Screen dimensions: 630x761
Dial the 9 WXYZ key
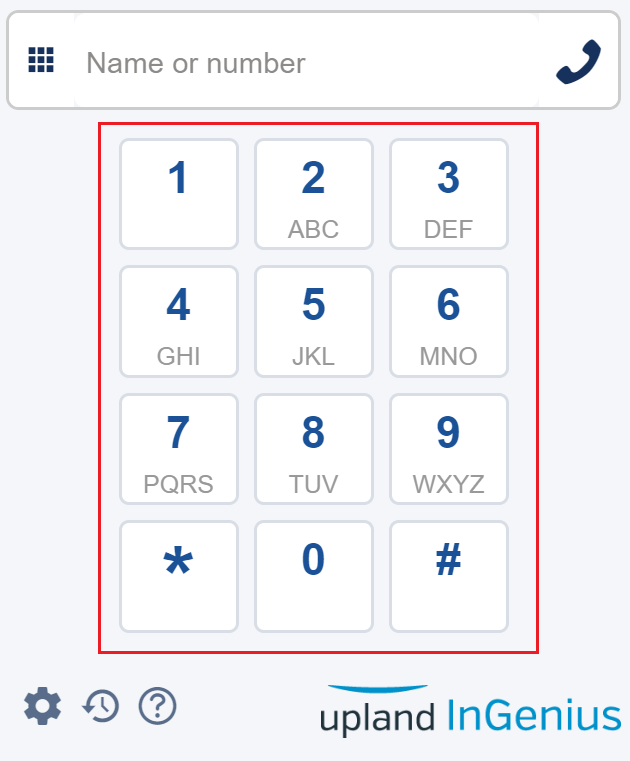(449, 448)
